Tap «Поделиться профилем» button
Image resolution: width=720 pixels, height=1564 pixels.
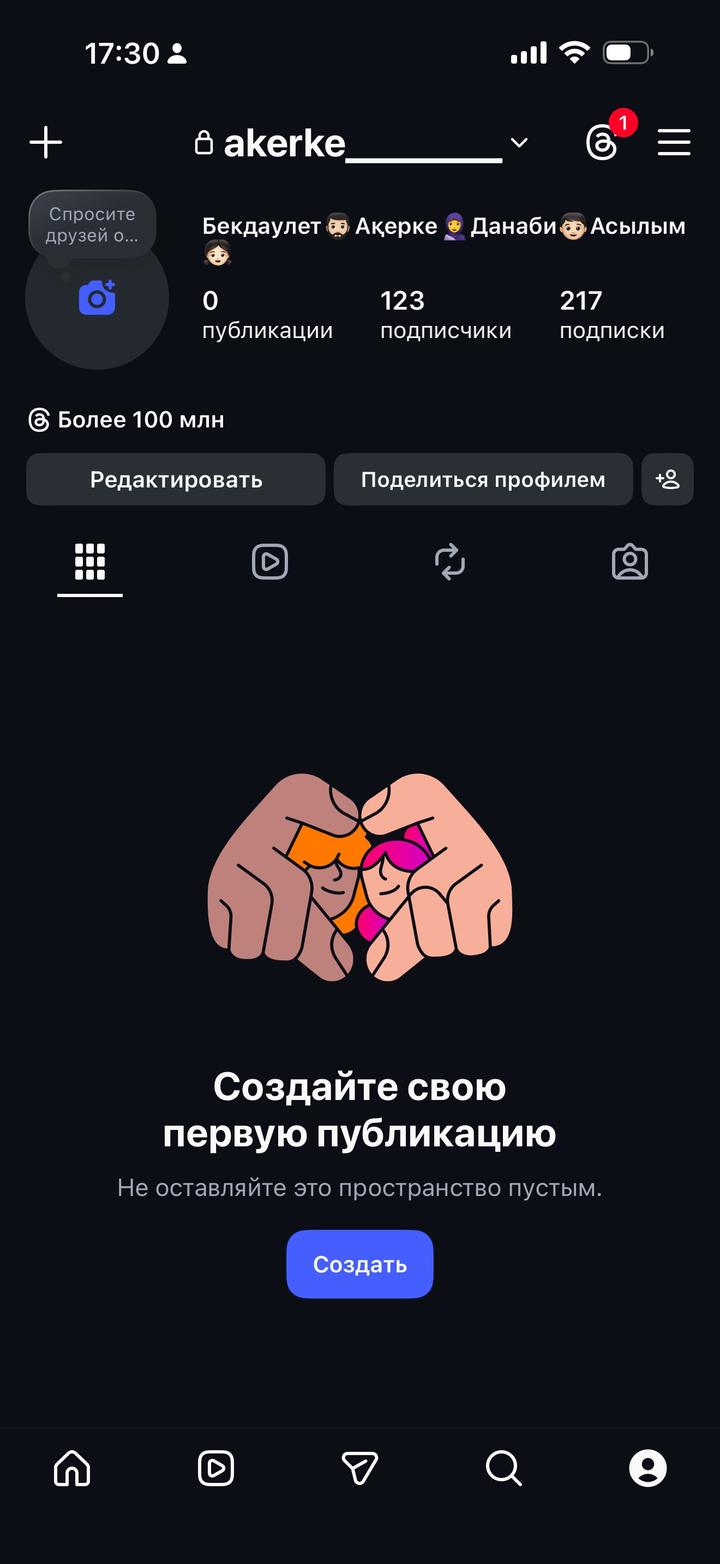[483, 480]
